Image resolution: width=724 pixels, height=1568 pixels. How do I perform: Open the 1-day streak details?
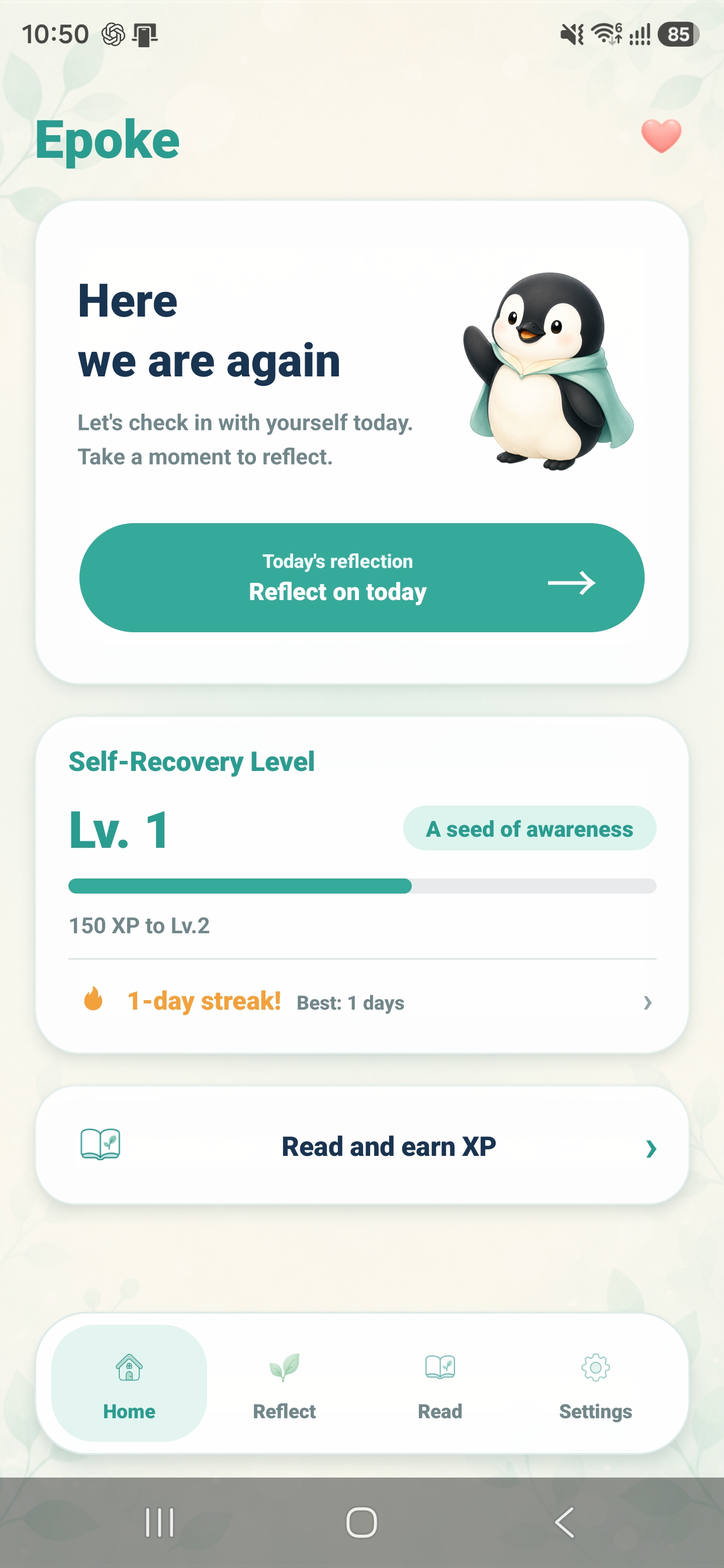[x=363, y=1001]
